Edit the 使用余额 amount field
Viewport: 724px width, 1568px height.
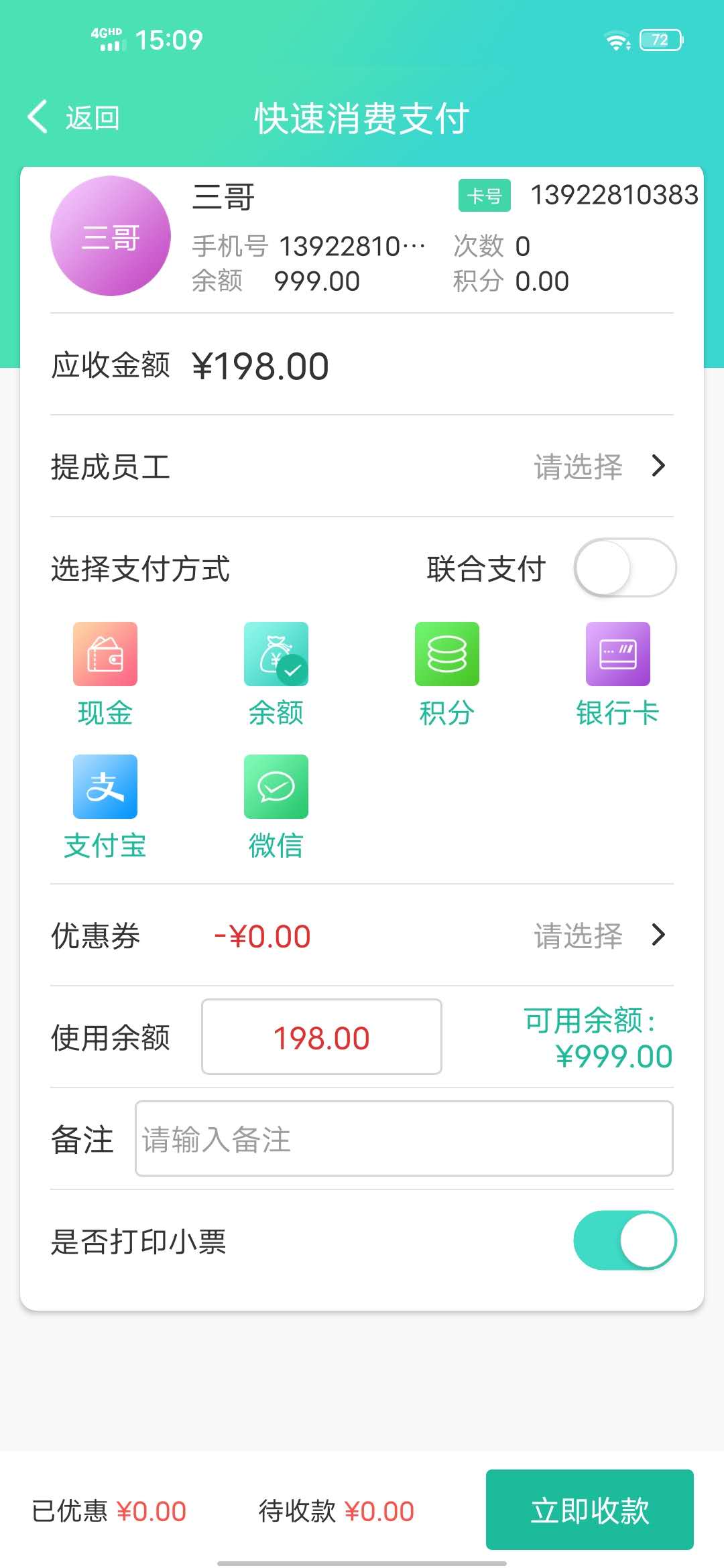click(x=322, y=1037)
